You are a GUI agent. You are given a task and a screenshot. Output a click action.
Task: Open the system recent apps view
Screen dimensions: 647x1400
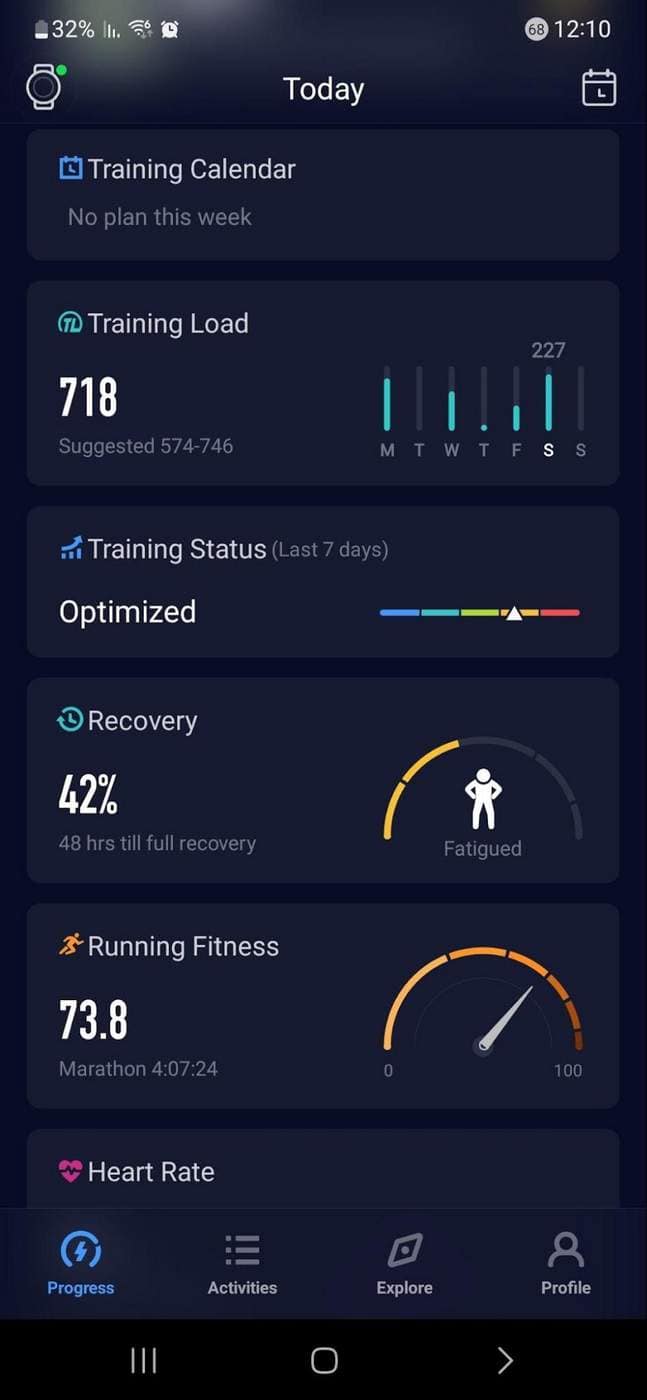143,1360
